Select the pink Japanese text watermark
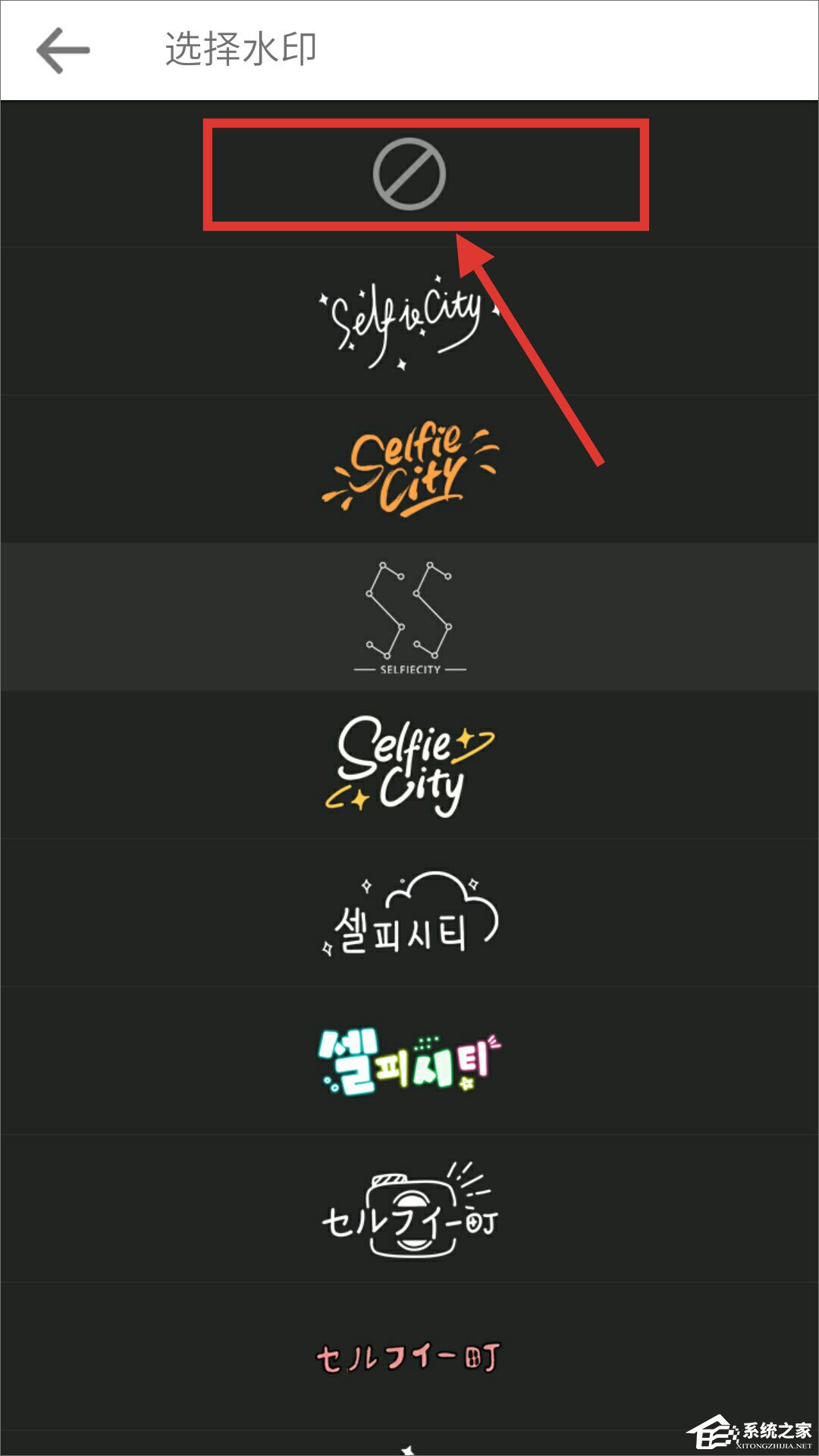819x1456 pixels. click(409, 1357)
